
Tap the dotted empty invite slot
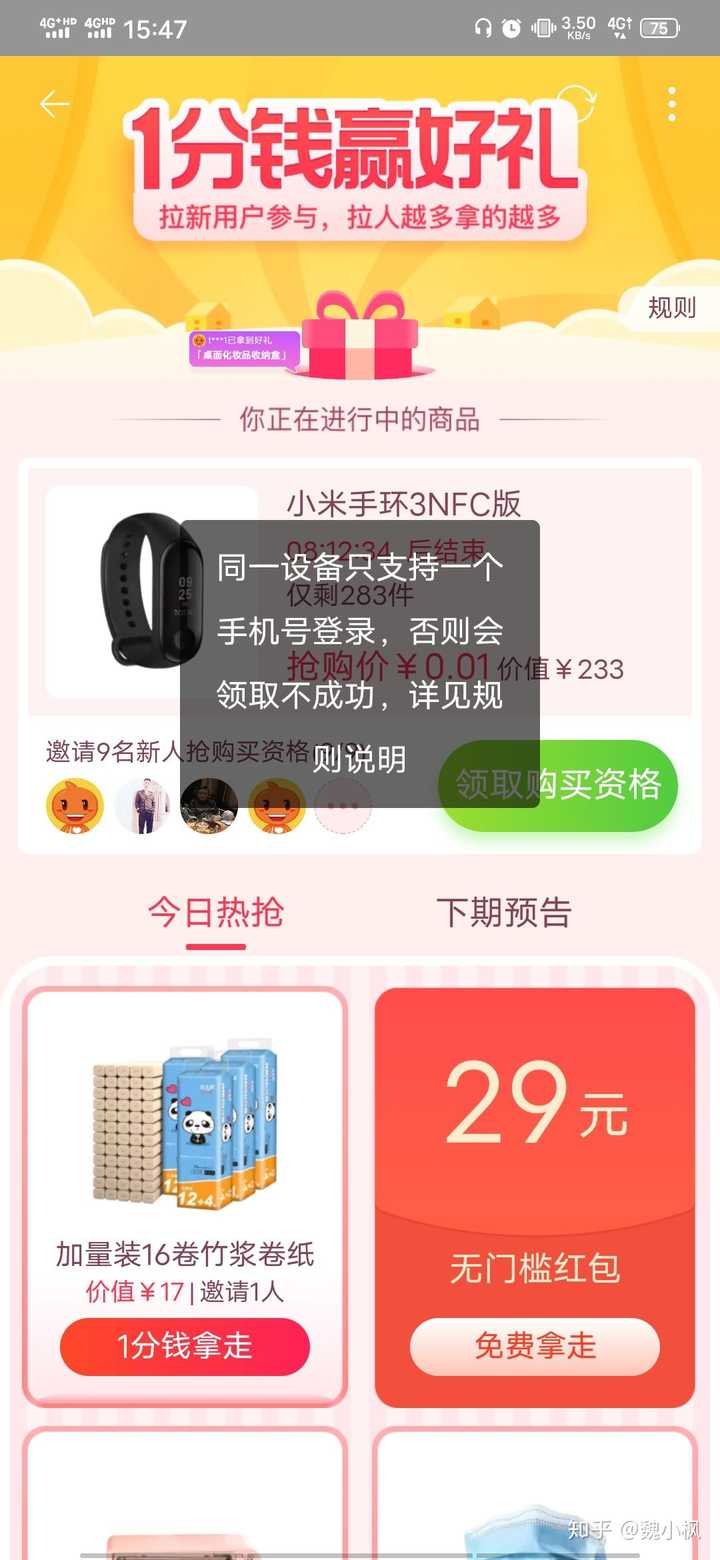[343, 806]
